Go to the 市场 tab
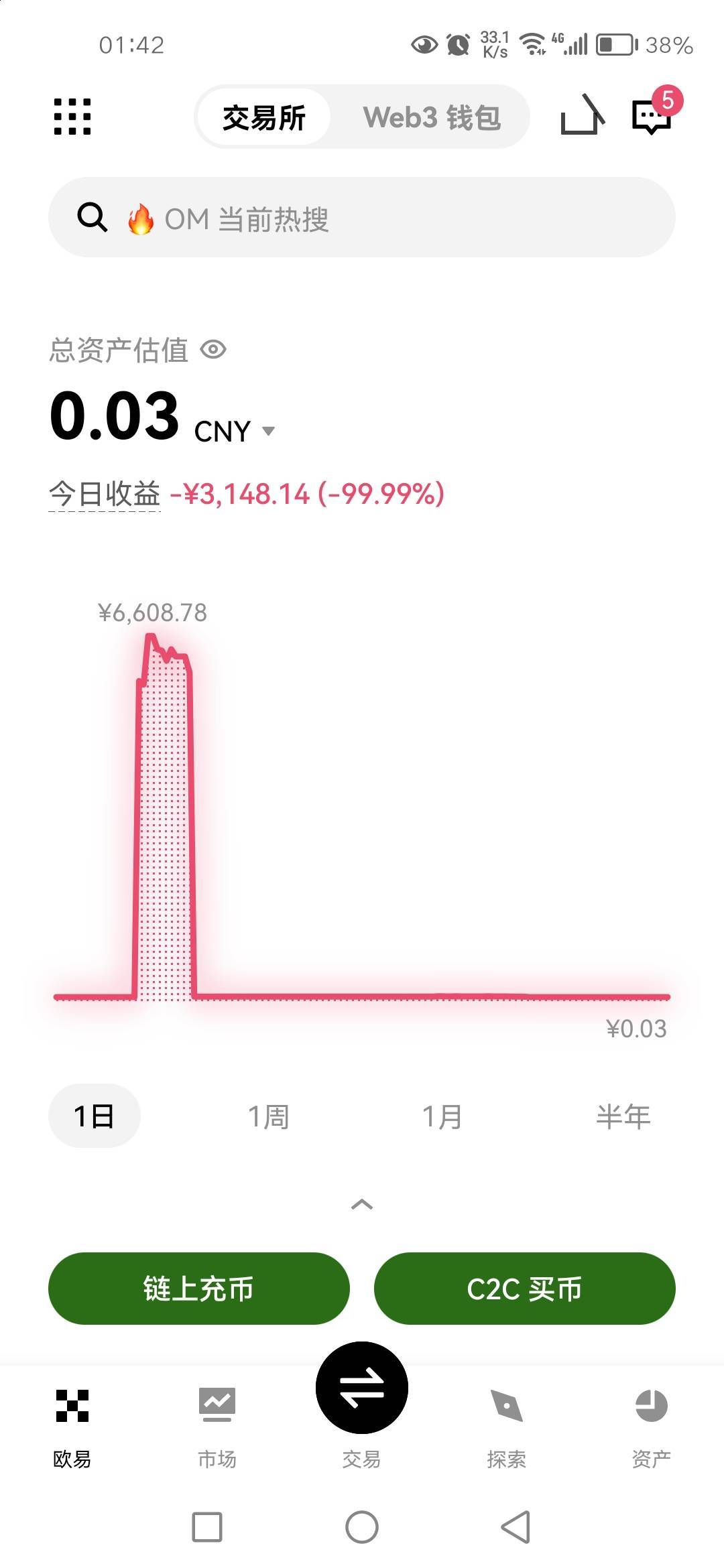The image size is (724, 1568). pyautogui.click(x=217, y=1424)
